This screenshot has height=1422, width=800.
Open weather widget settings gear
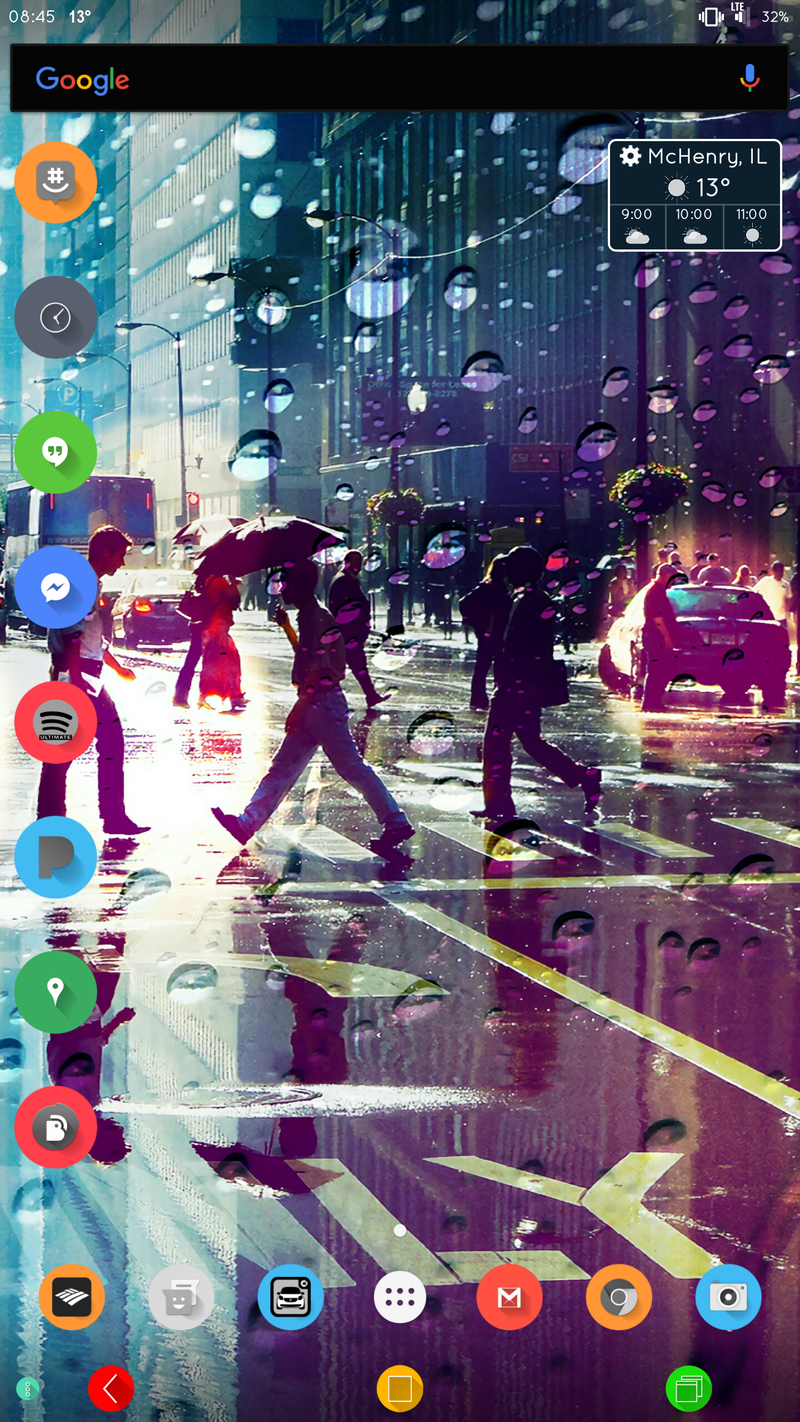tap(630, 157)
